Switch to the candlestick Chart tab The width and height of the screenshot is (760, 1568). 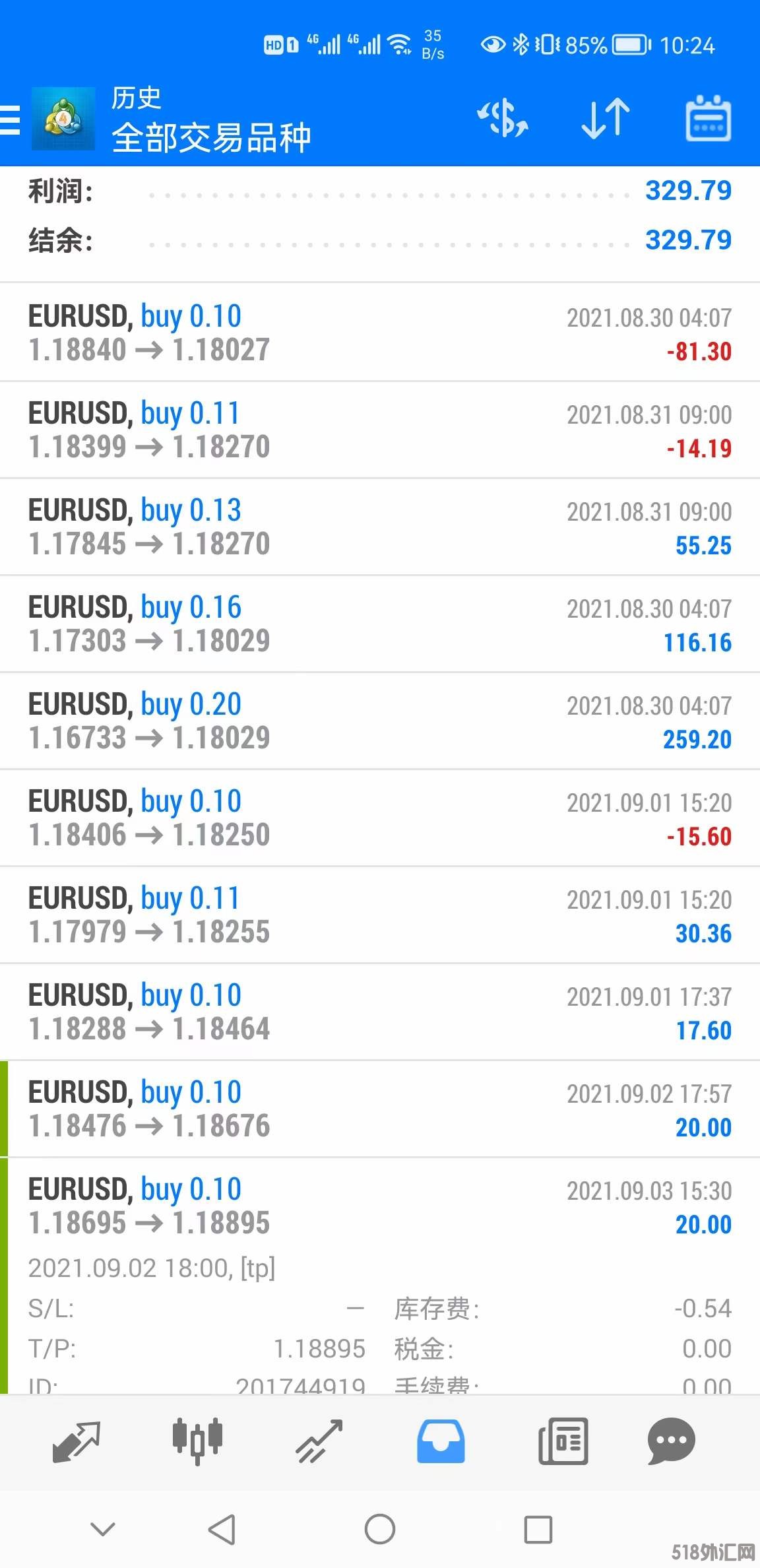click(197, 1440)
